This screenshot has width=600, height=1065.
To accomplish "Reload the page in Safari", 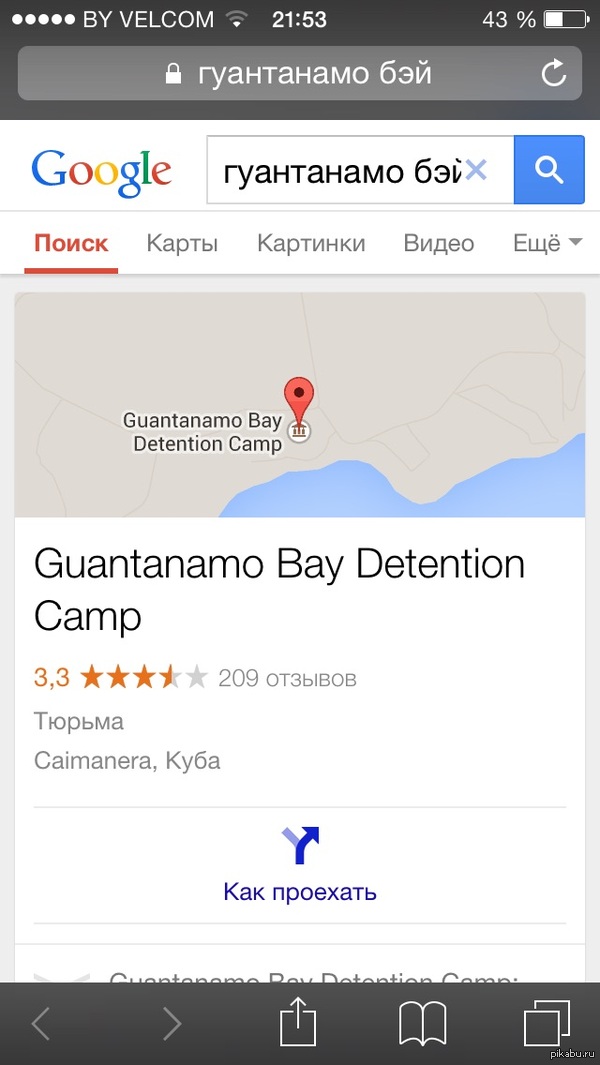I will [553, 73].
